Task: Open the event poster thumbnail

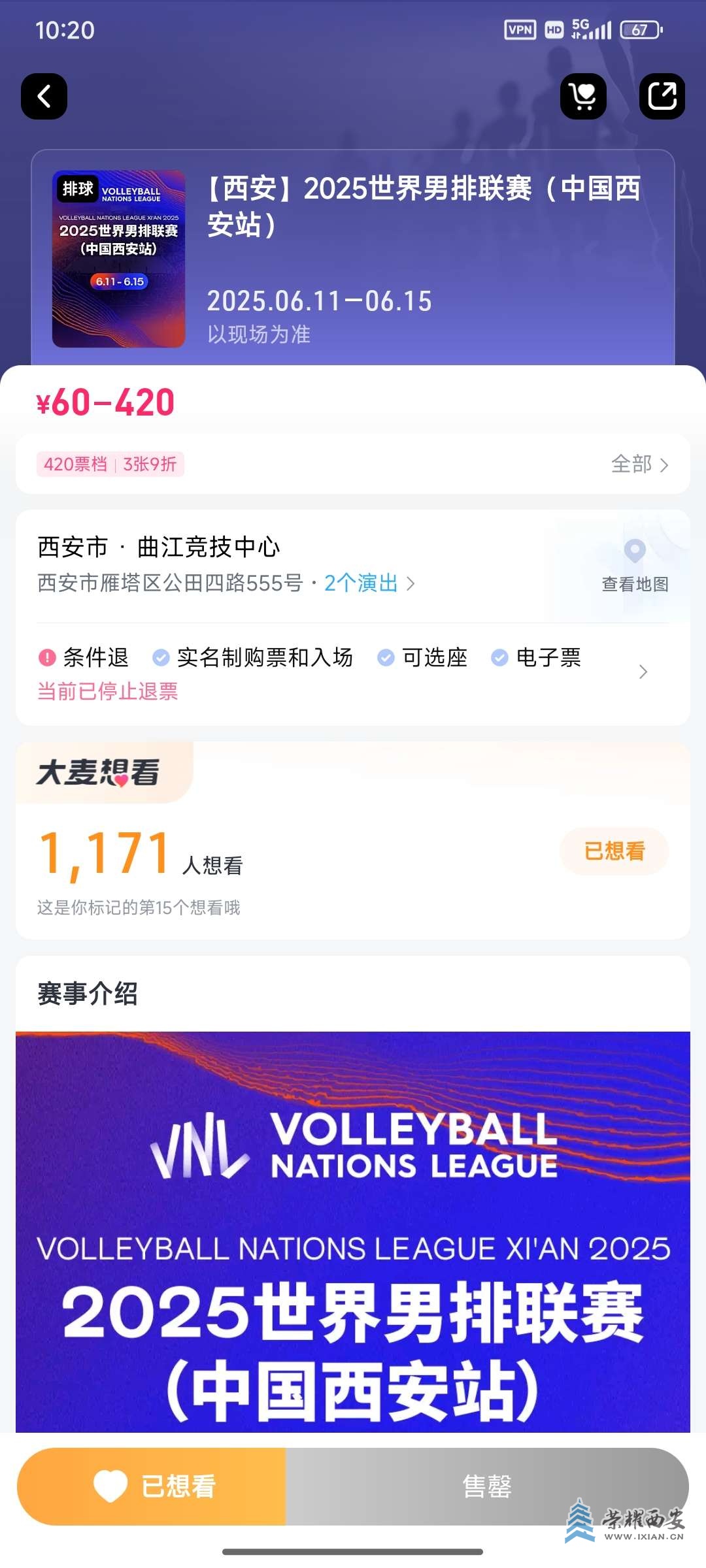Action: (119, 259)
